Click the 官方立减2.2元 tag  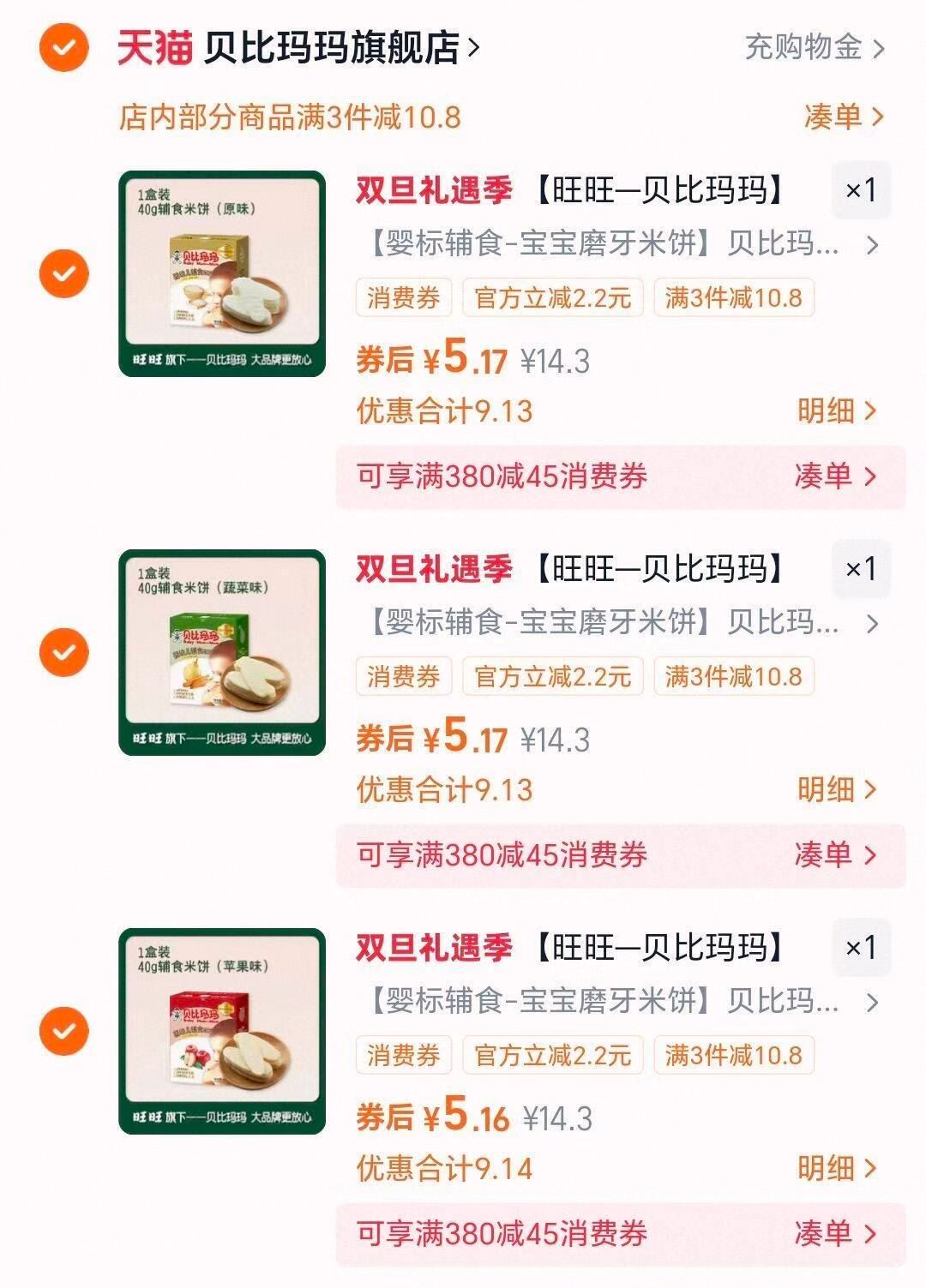(554, 299)
